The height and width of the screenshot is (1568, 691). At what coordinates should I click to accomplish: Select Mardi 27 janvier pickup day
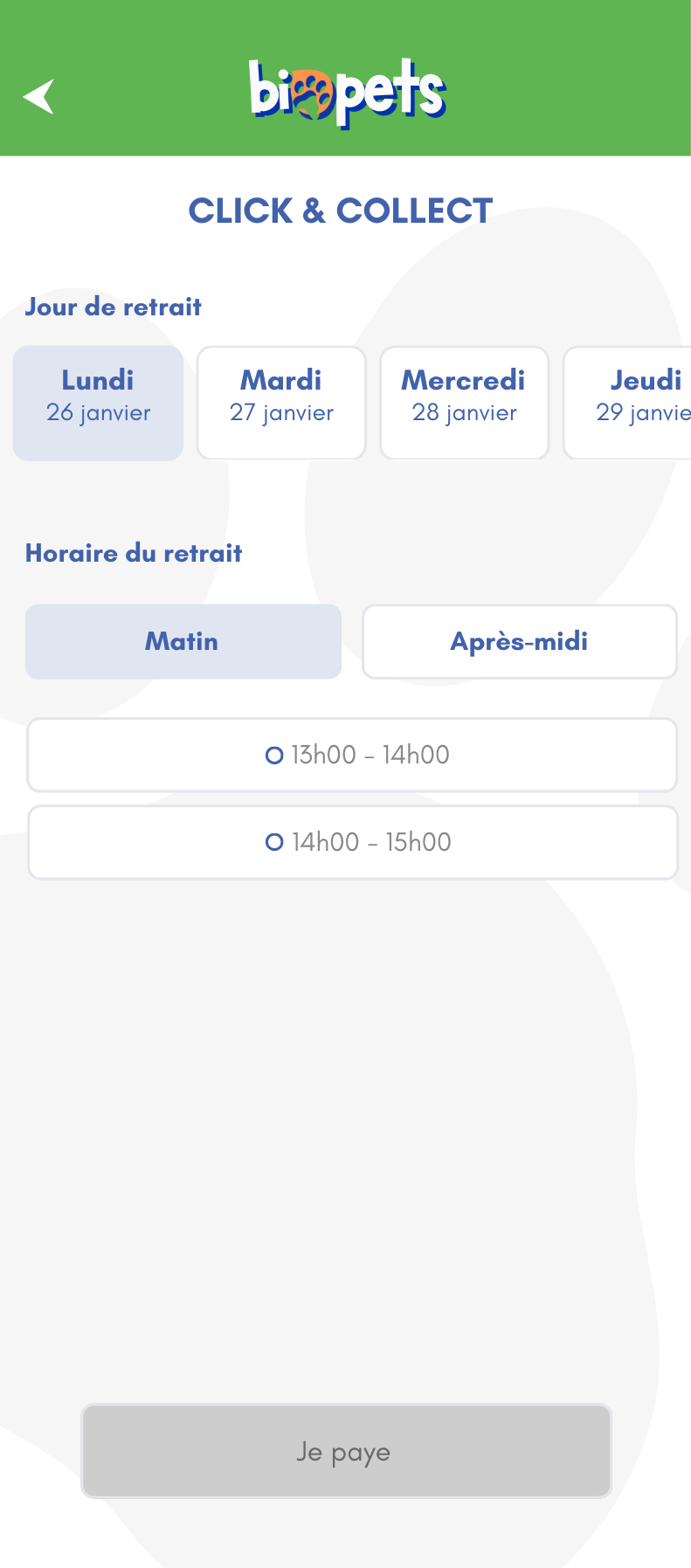pos(280,402)
